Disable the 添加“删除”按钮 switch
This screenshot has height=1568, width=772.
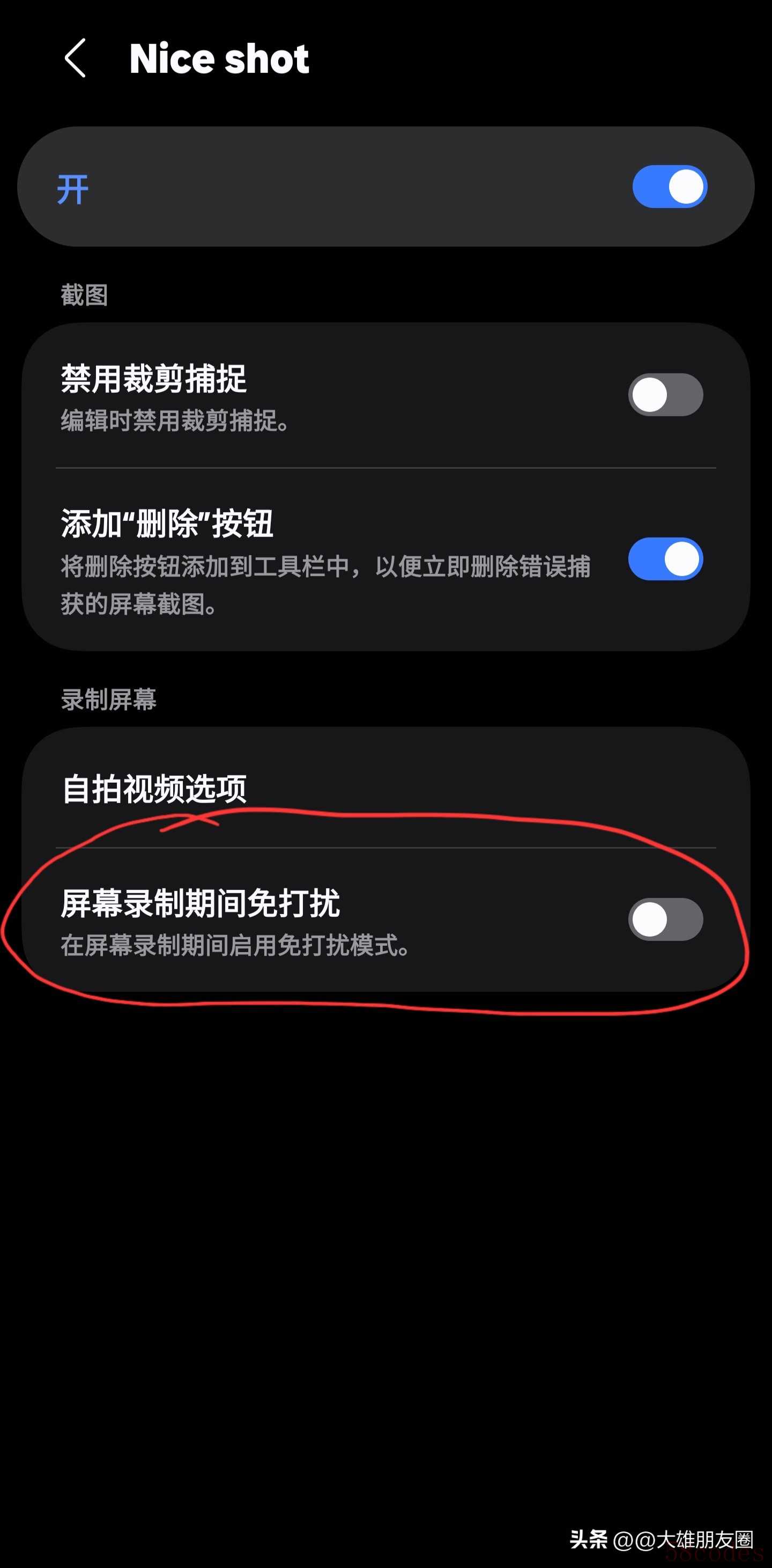tap(665, 559)
